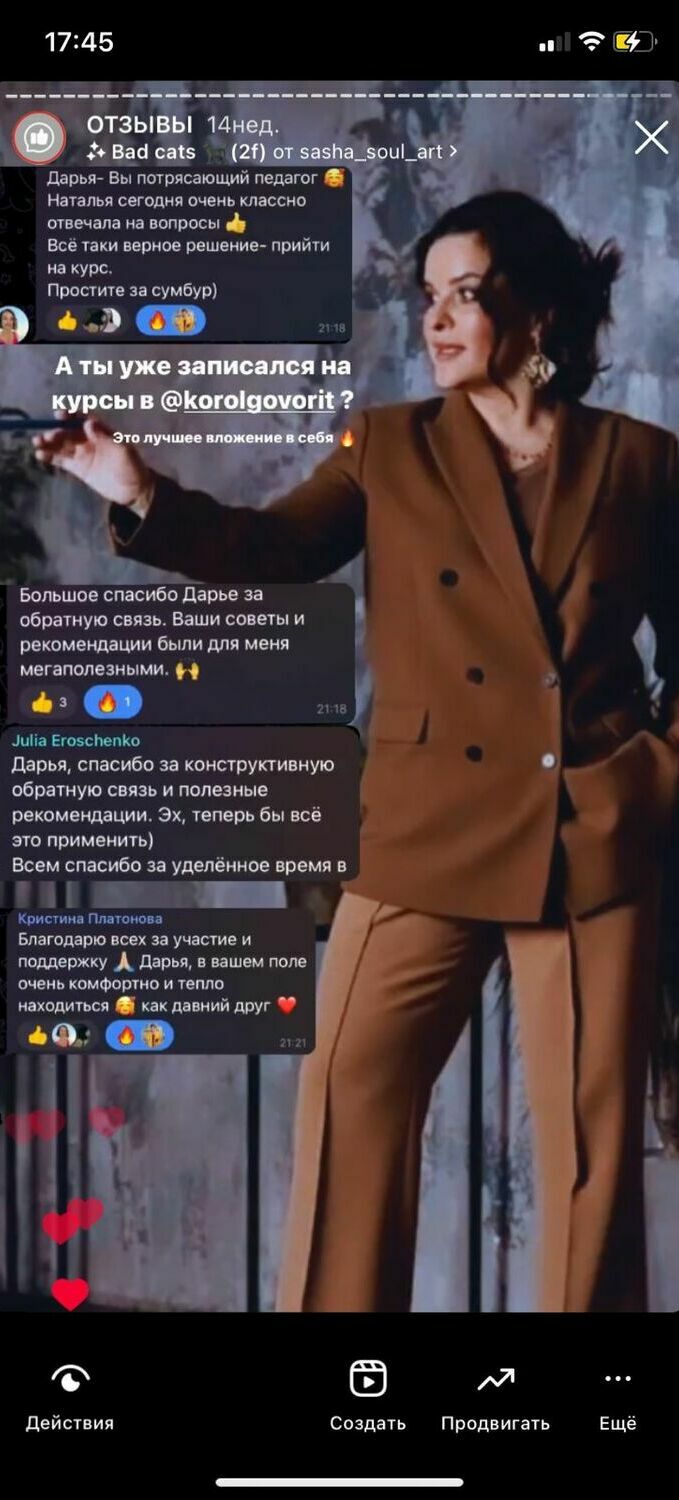Screen dimensions: 679x1500
Task: Close the story viewer
Action: coord(651,138)
